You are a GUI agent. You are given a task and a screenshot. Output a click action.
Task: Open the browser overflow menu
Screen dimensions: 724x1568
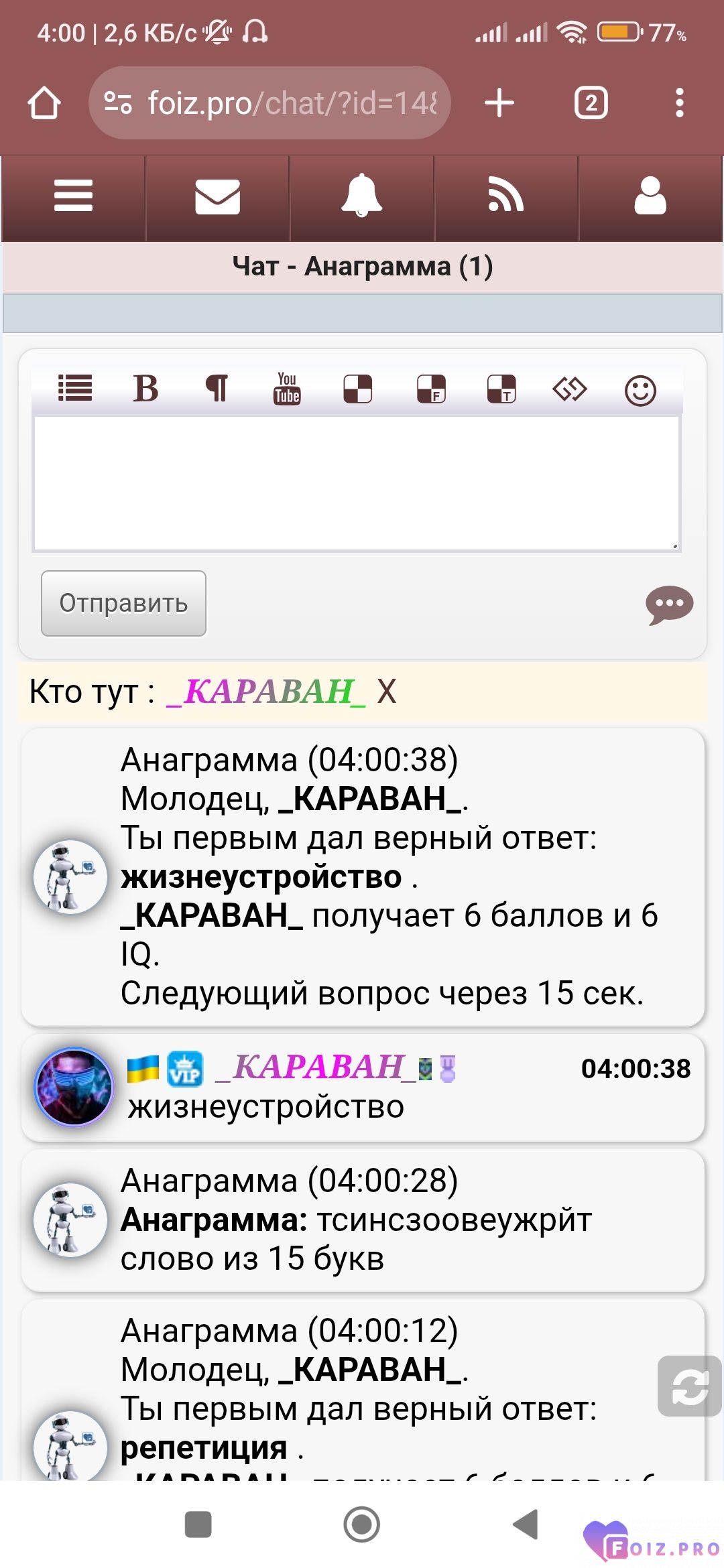tap(680, 103)
